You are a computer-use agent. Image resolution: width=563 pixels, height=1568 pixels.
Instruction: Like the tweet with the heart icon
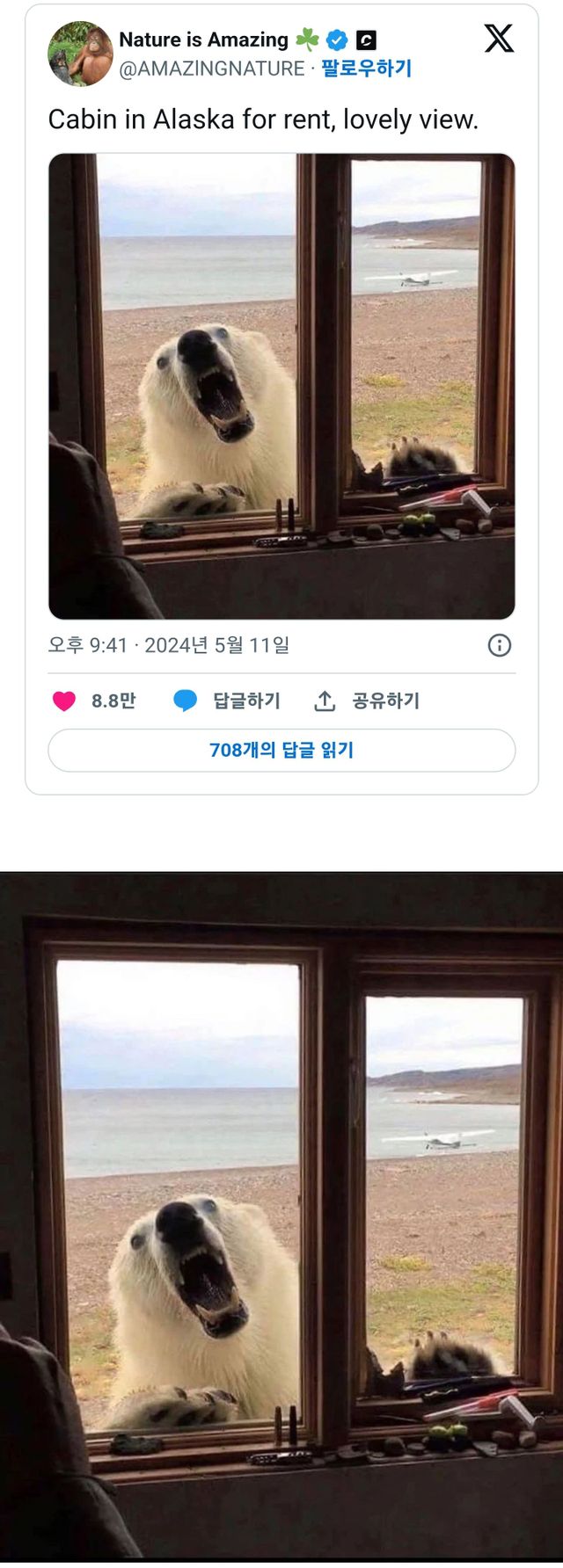[x=64, y=701]
